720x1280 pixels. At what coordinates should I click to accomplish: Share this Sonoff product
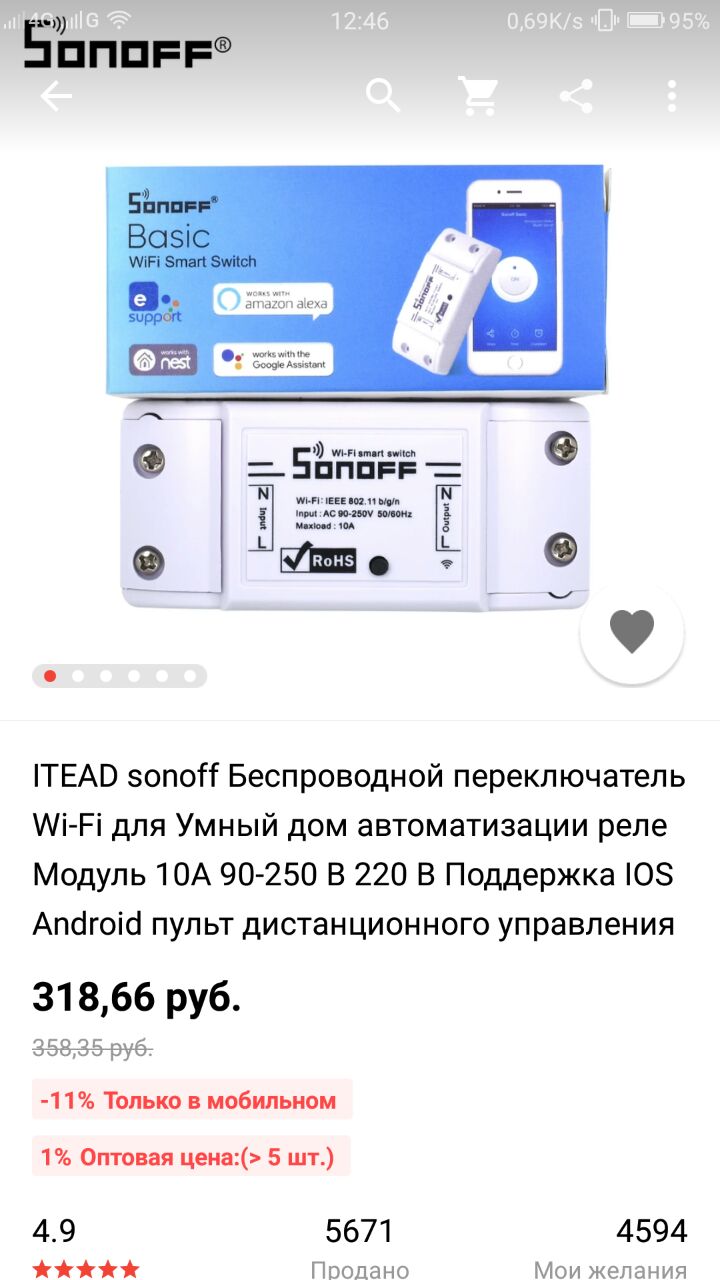click(576, 96)
